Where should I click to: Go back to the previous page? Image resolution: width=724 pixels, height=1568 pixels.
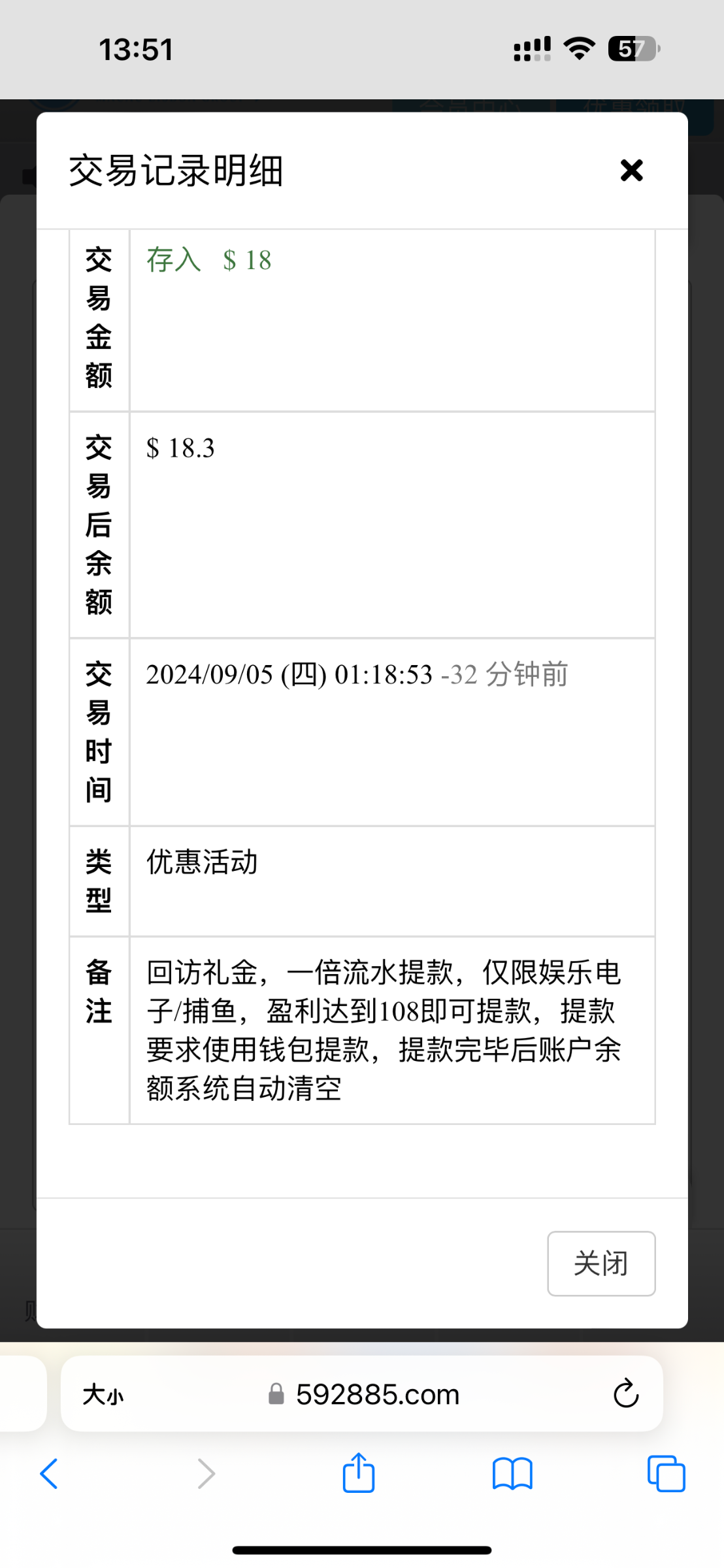click(50, 1474)
